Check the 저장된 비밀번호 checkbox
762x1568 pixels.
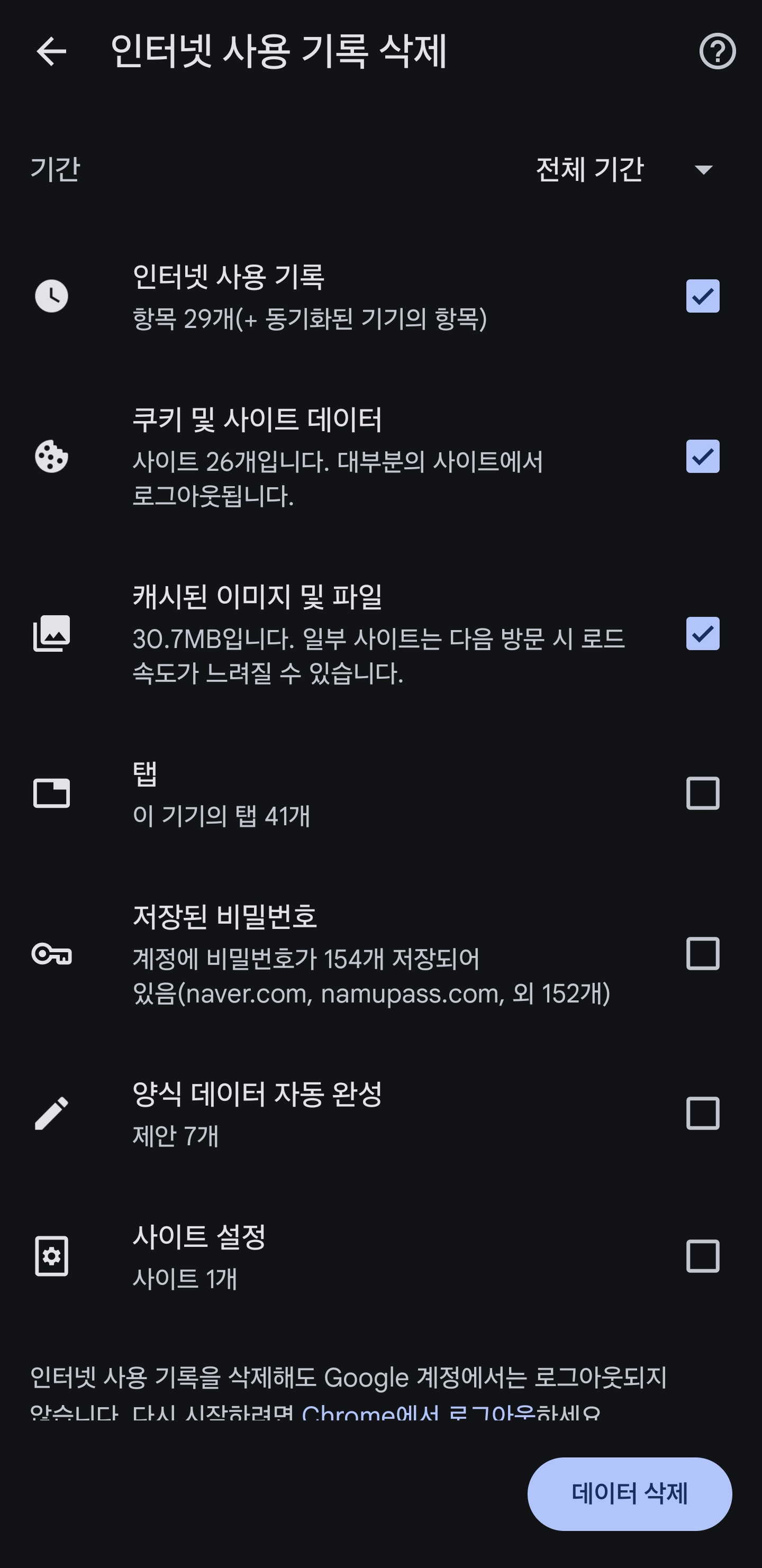(x=702, y=953)
